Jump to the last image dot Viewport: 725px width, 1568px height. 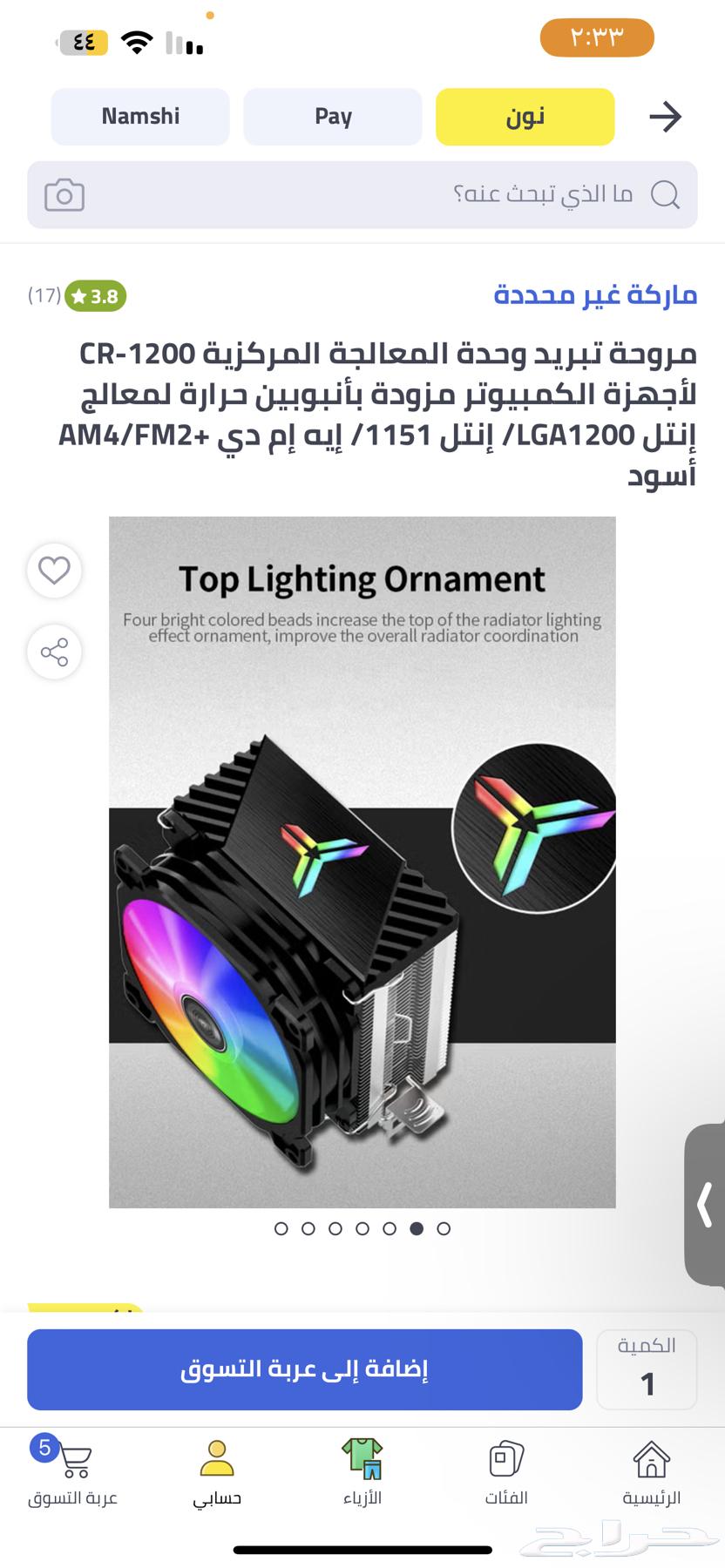444,1228
